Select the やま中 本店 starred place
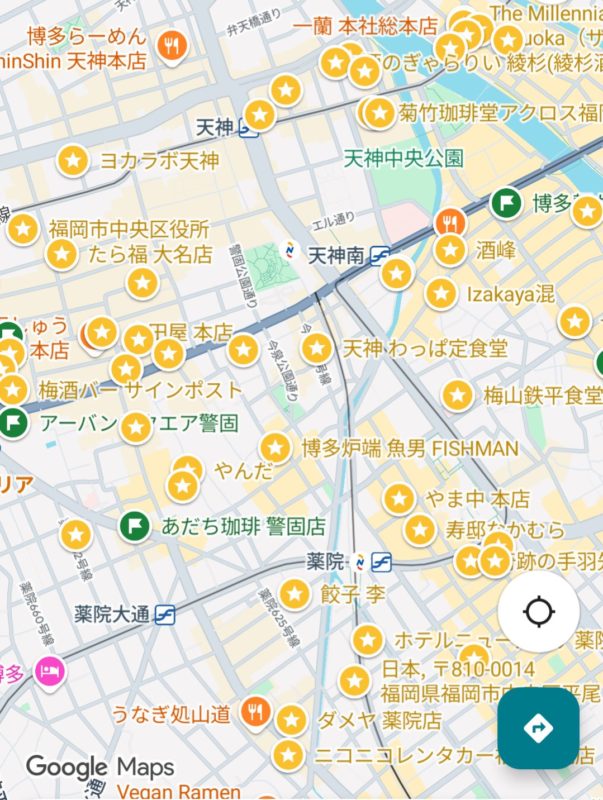 (399, 498)
